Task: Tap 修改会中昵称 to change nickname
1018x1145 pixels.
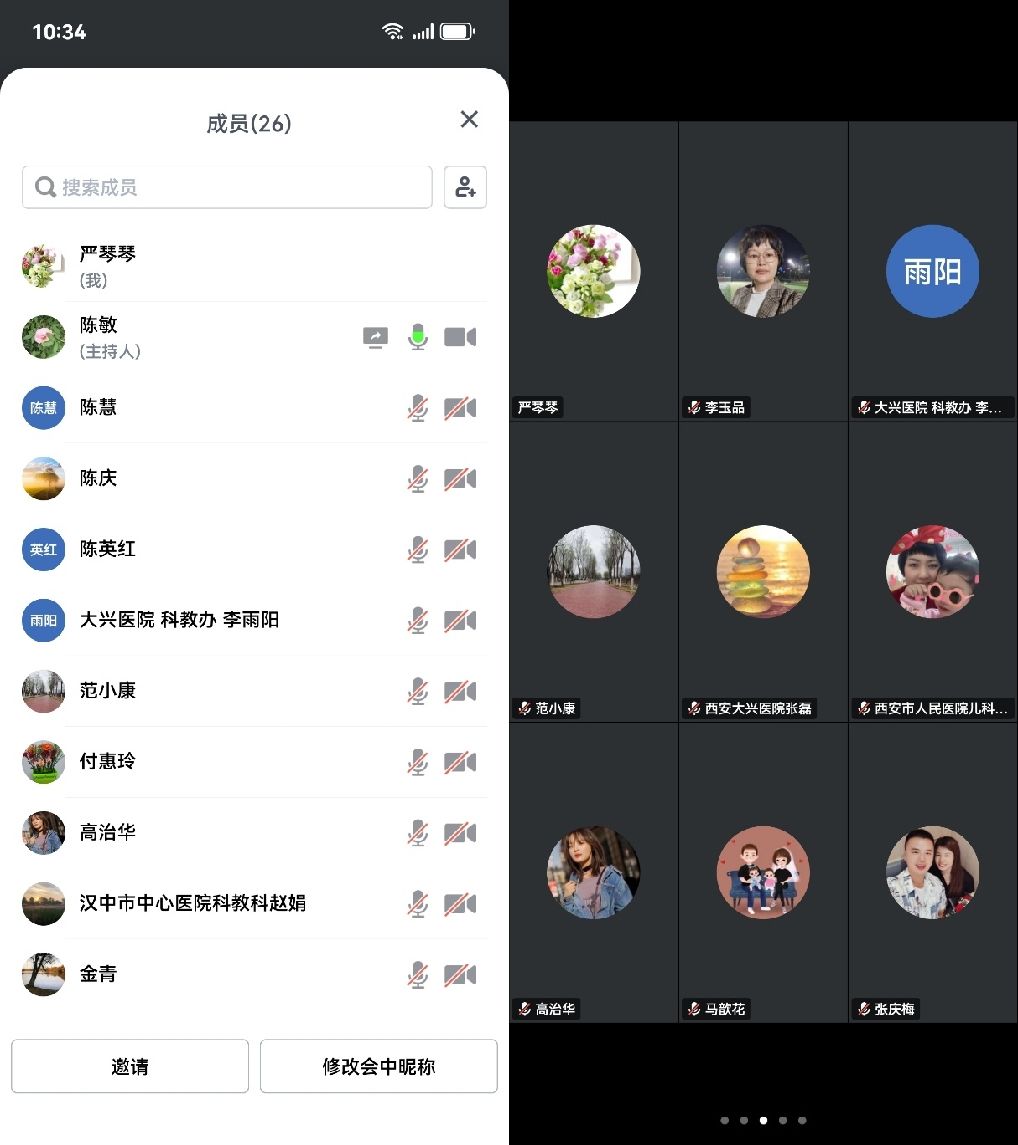Action: (x=378, y=1066)
